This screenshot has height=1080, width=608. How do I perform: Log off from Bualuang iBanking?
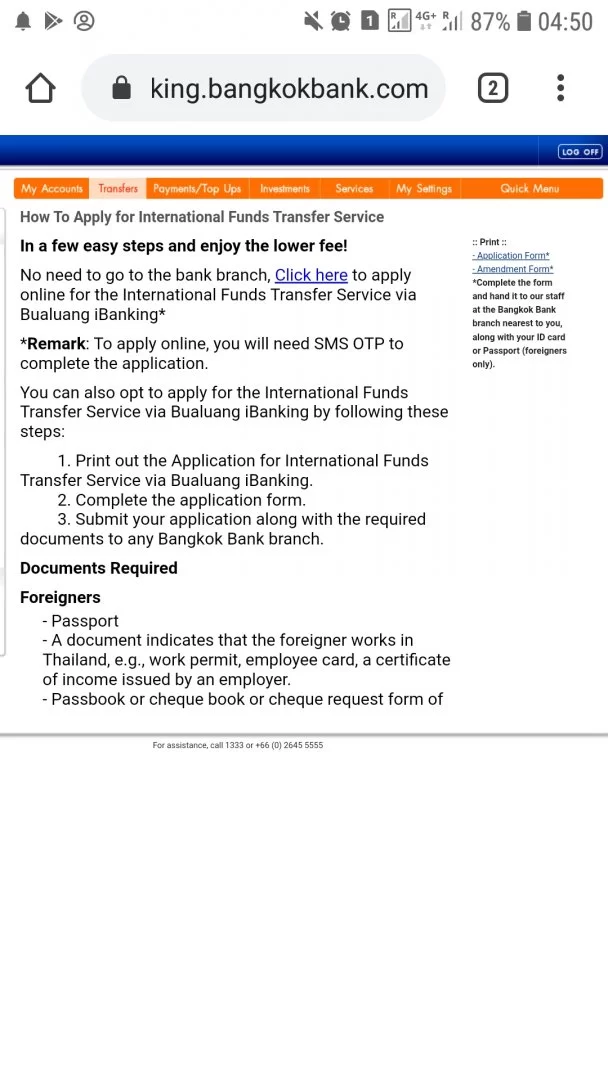tap(580, 152)
